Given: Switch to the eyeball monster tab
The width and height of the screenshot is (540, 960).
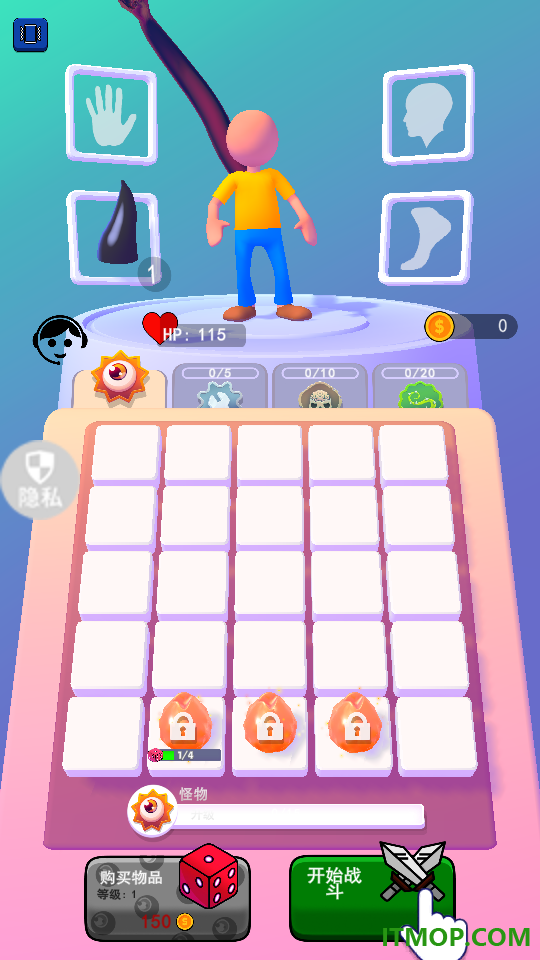Looking at the screenshot, I should [x=119, y=380].
